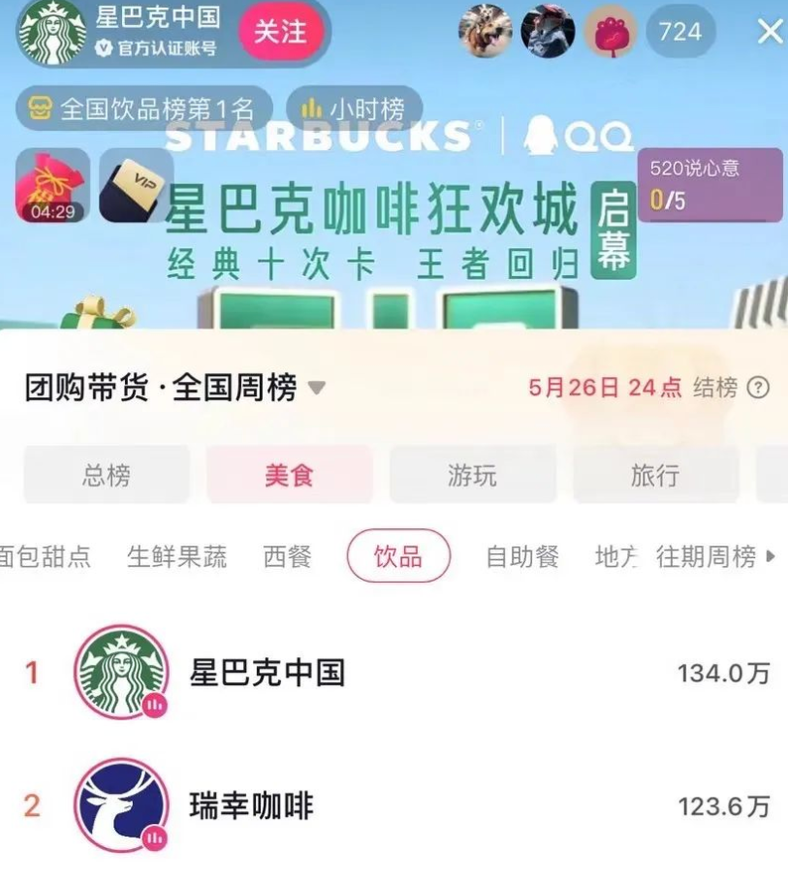The width and height of the screenshot is (788, 874).
Task: Open ranking rules help icon
Action: 759,388
